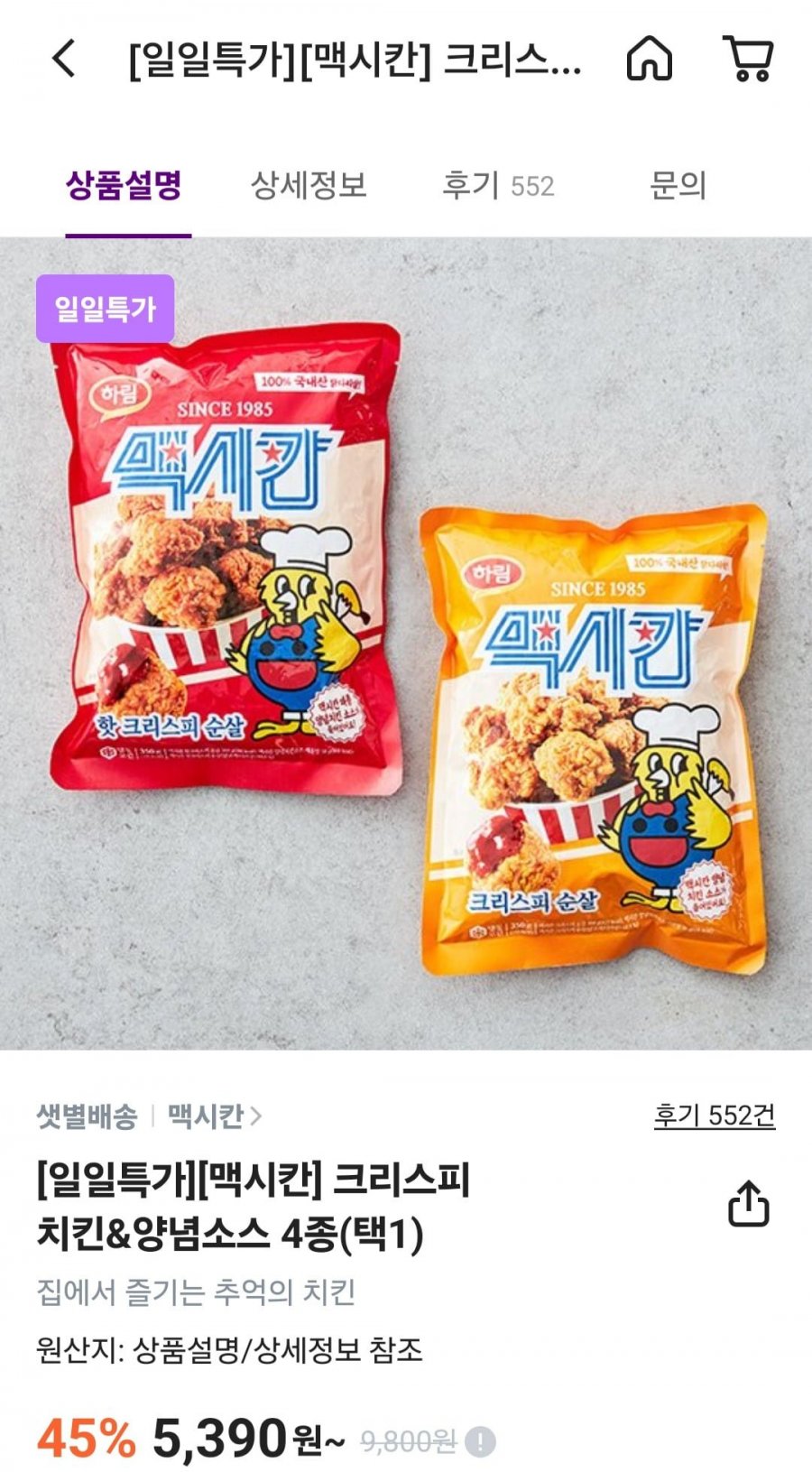The image size is (812, 1472).
Task: Share this product
Action: pos(749,1204)
